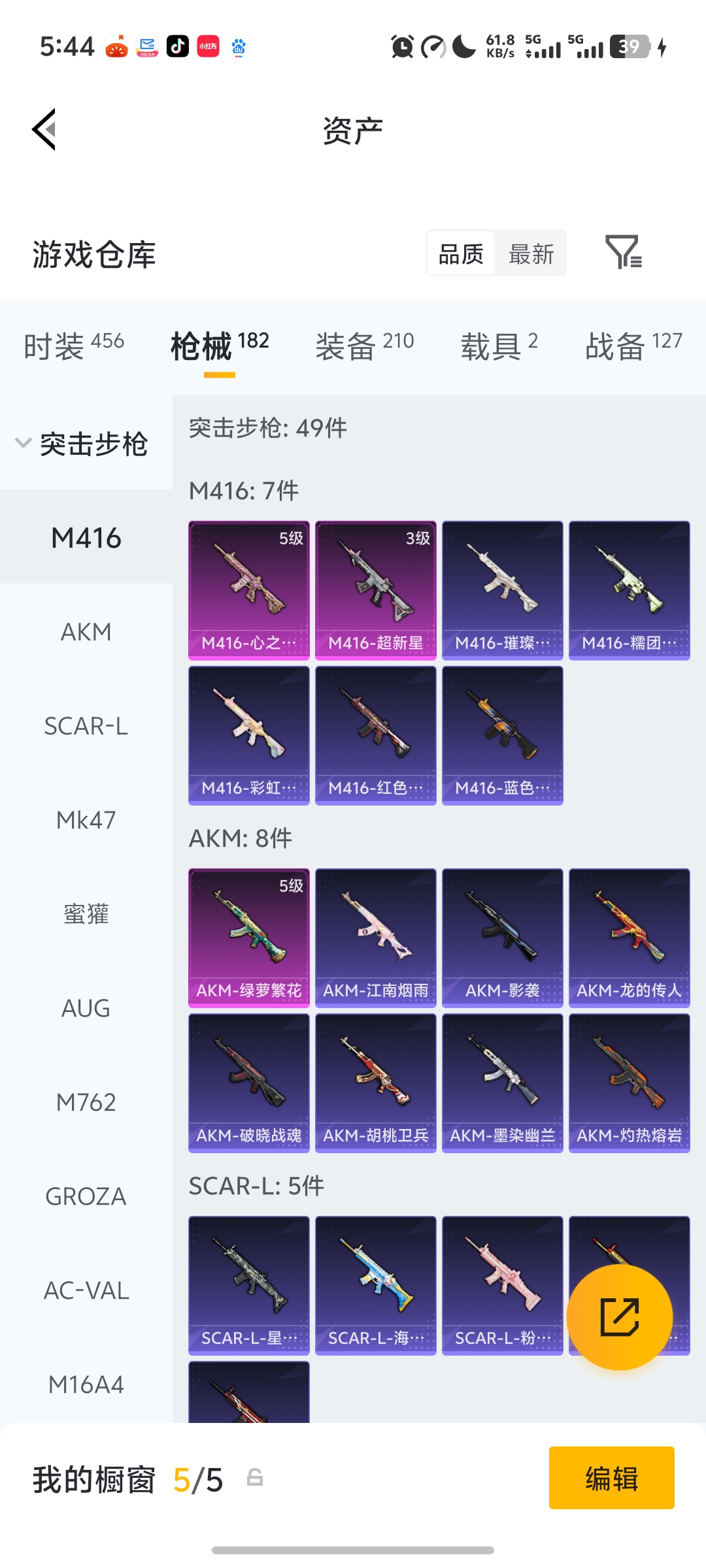Image resolution: width=706 pixels, height=1568 pixels.
Task: Open the filter icon beside 最新
Action: (x=623, y=252)
